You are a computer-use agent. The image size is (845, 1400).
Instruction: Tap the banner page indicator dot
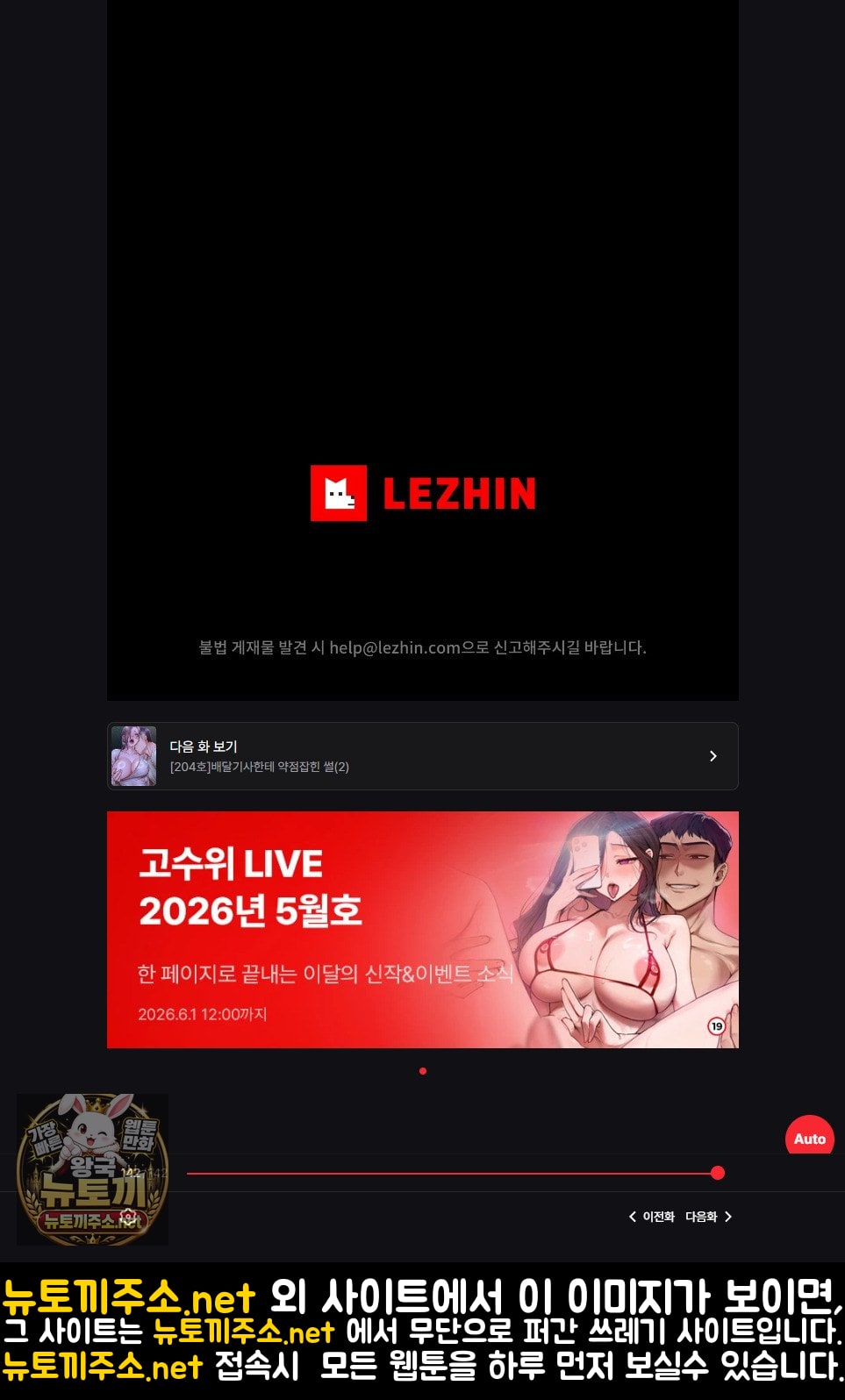click(x=423, y=1071)
